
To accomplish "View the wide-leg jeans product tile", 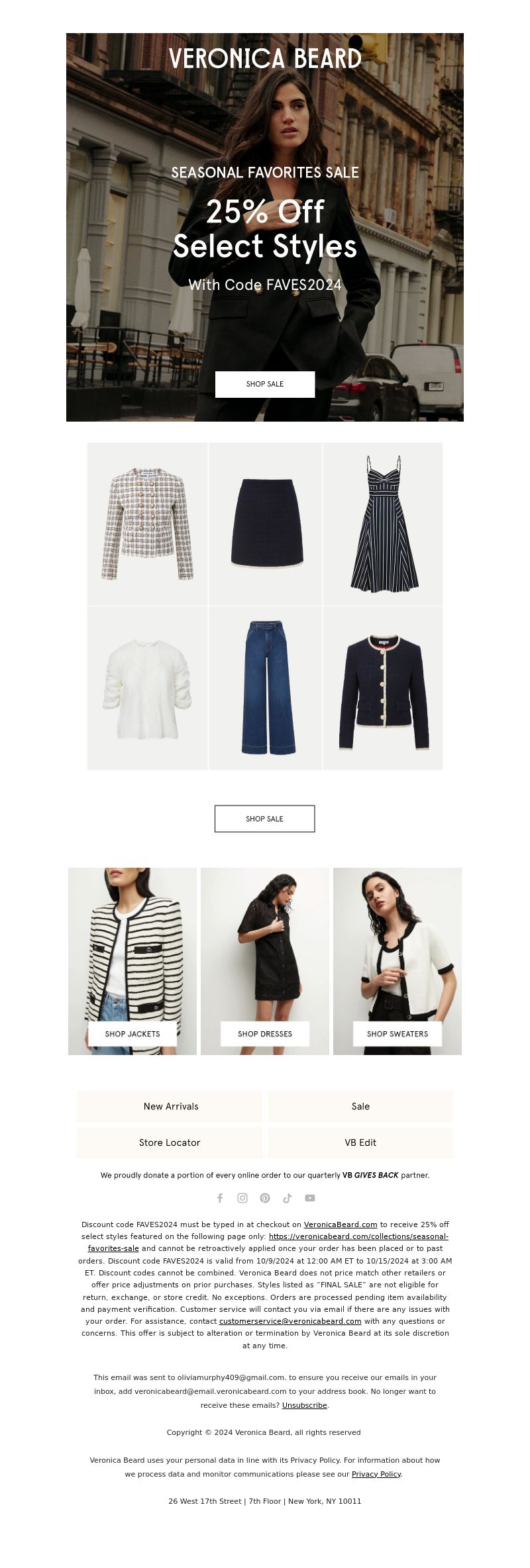I will click(266, 688).
